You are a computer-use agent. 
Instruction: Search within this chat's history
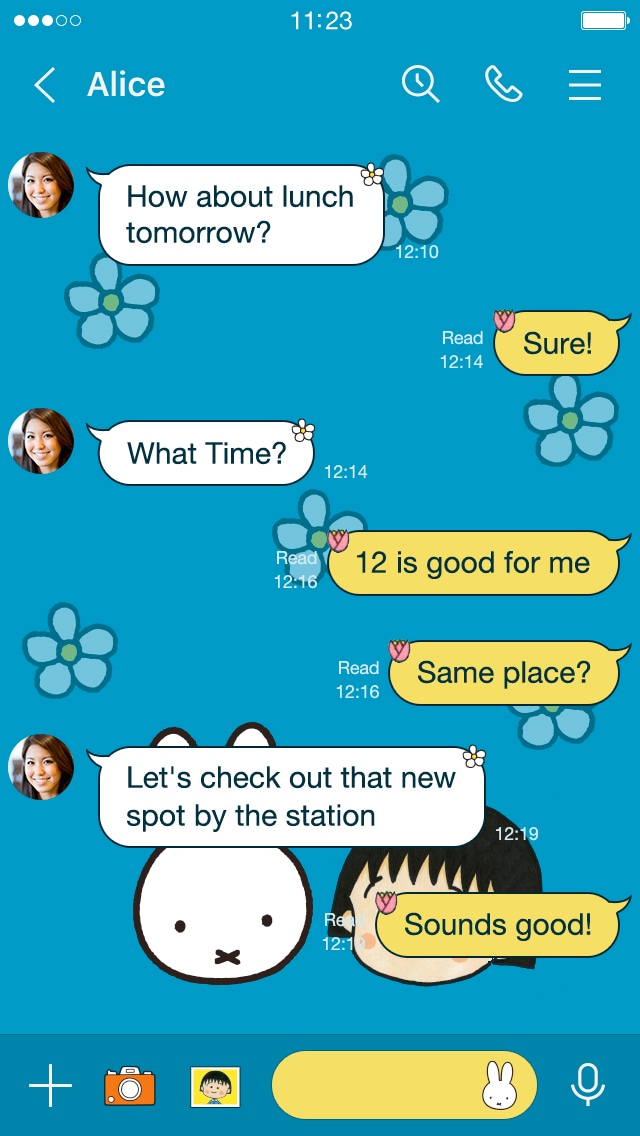(421, 85)
